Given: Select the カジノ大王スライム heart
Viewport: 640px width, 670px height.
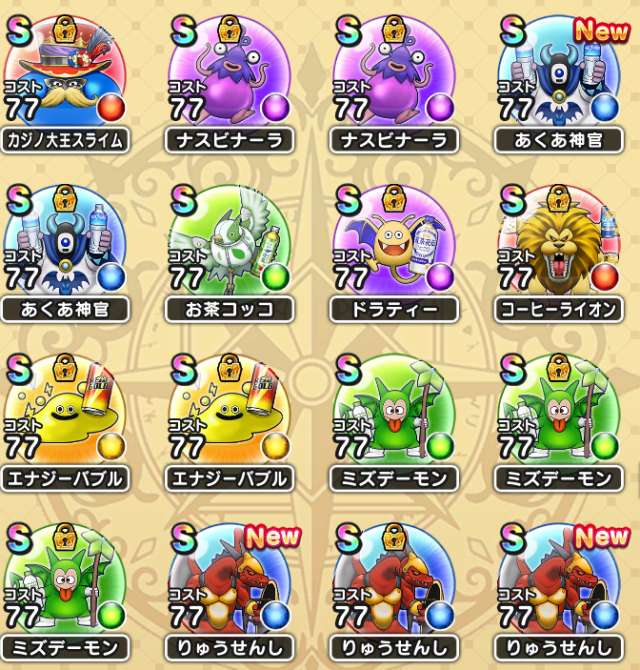Looking at the screenshot, I should click(x=67, y=80).
